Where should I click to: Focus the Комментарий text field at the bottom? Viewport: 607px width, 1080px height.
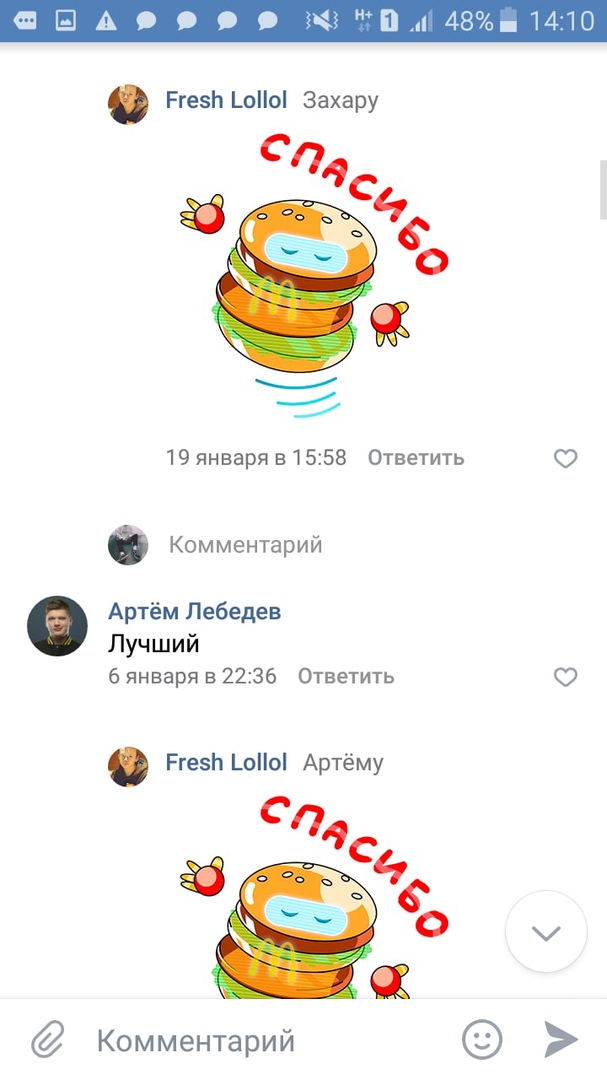coord(260,1041)
